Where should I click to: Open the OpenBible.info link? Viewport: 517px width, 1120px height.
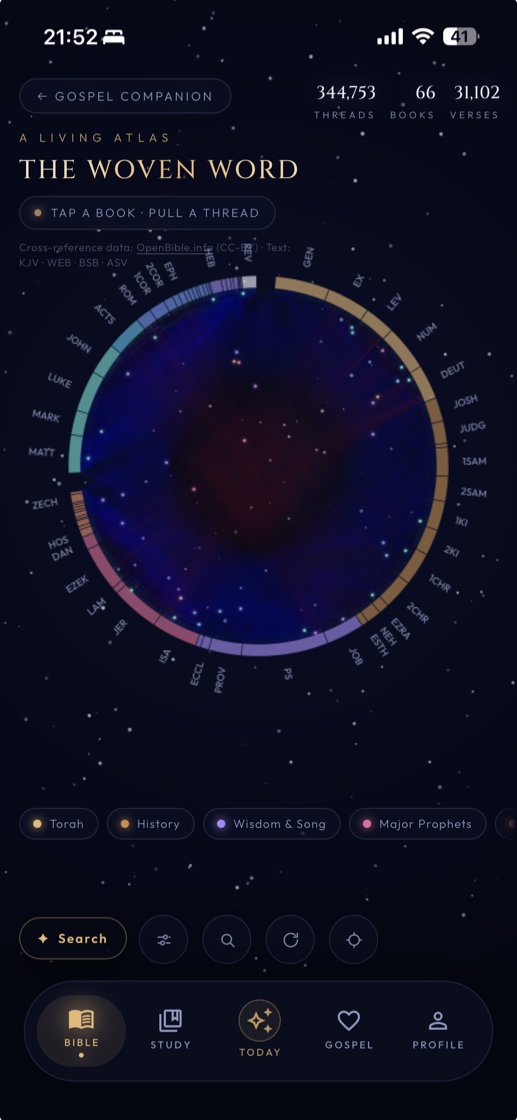point(177,248)
